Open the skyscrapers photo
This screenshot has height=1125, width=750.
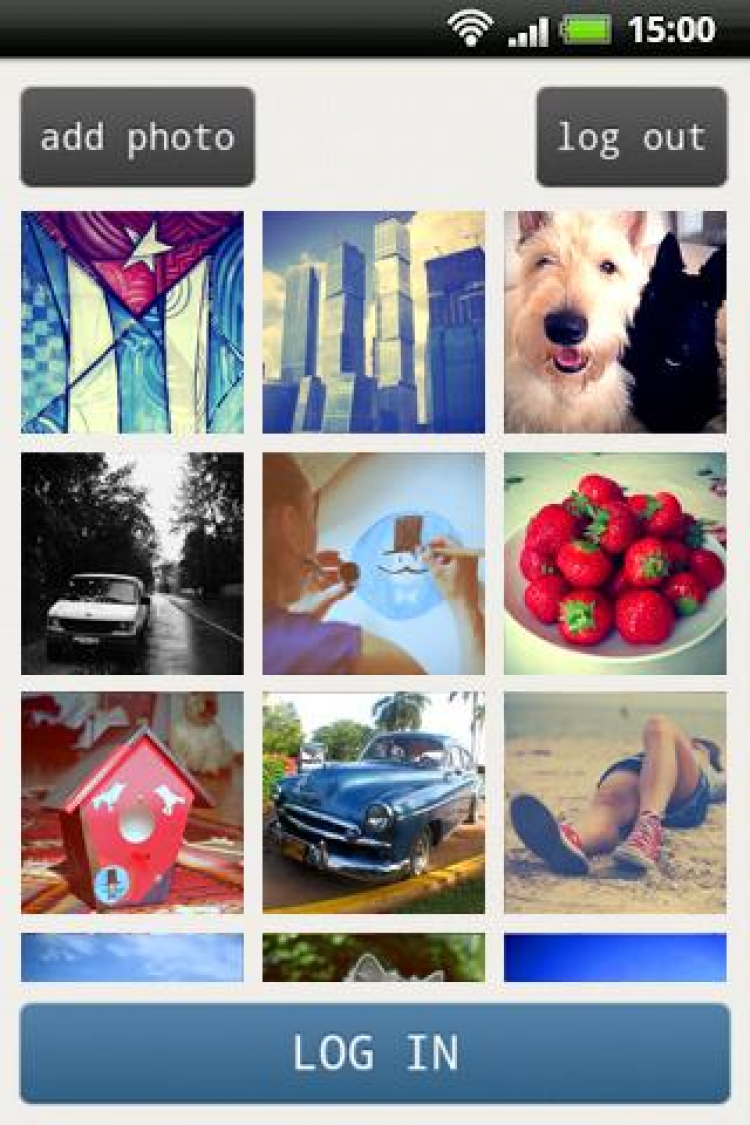tap(374, 322)
